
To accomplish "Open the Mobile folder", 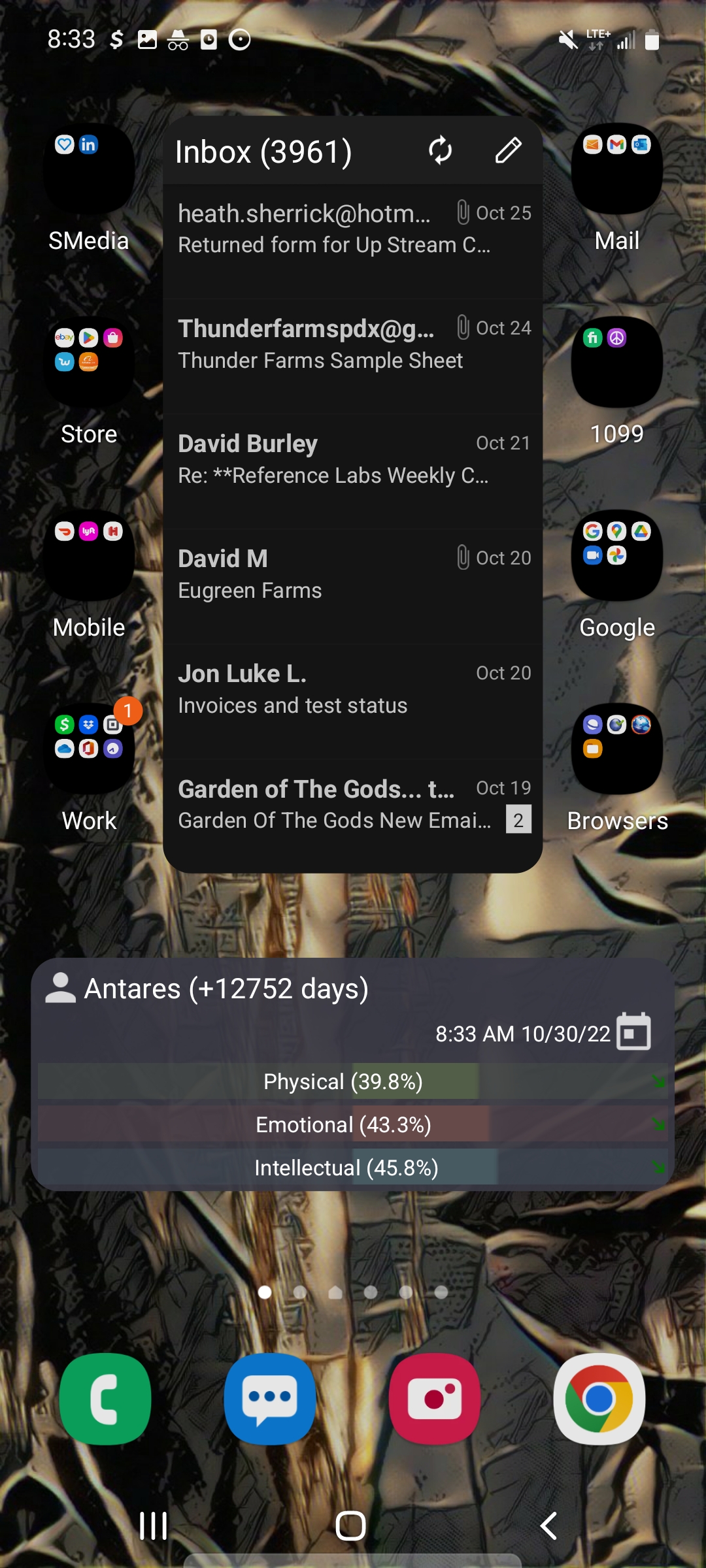I will click(x=89, y=555).
